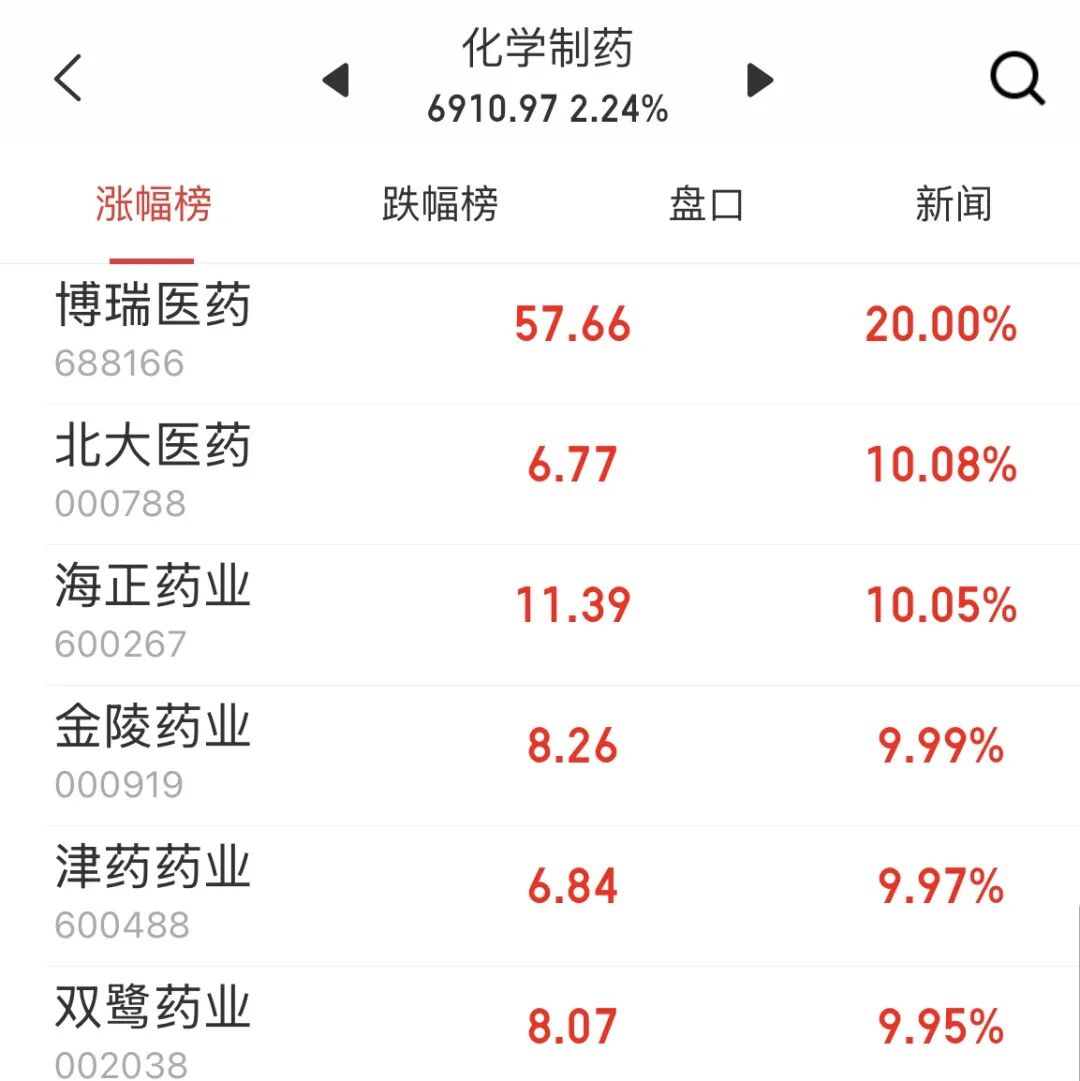Viewport: 1080px width, 1081px height.
Task: Open the 盘口 tab
Action: [706, 205]
